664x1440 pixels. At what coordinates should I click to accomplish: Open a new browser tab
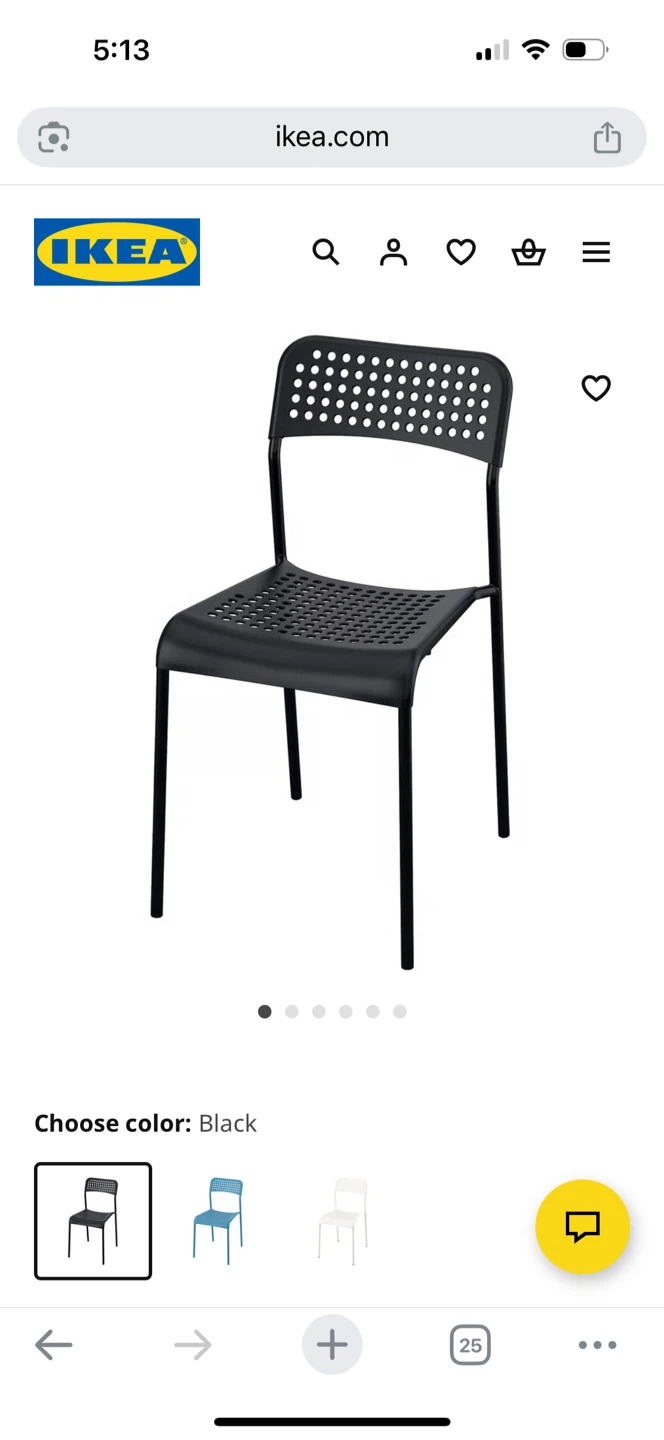tap(332, 1345)
